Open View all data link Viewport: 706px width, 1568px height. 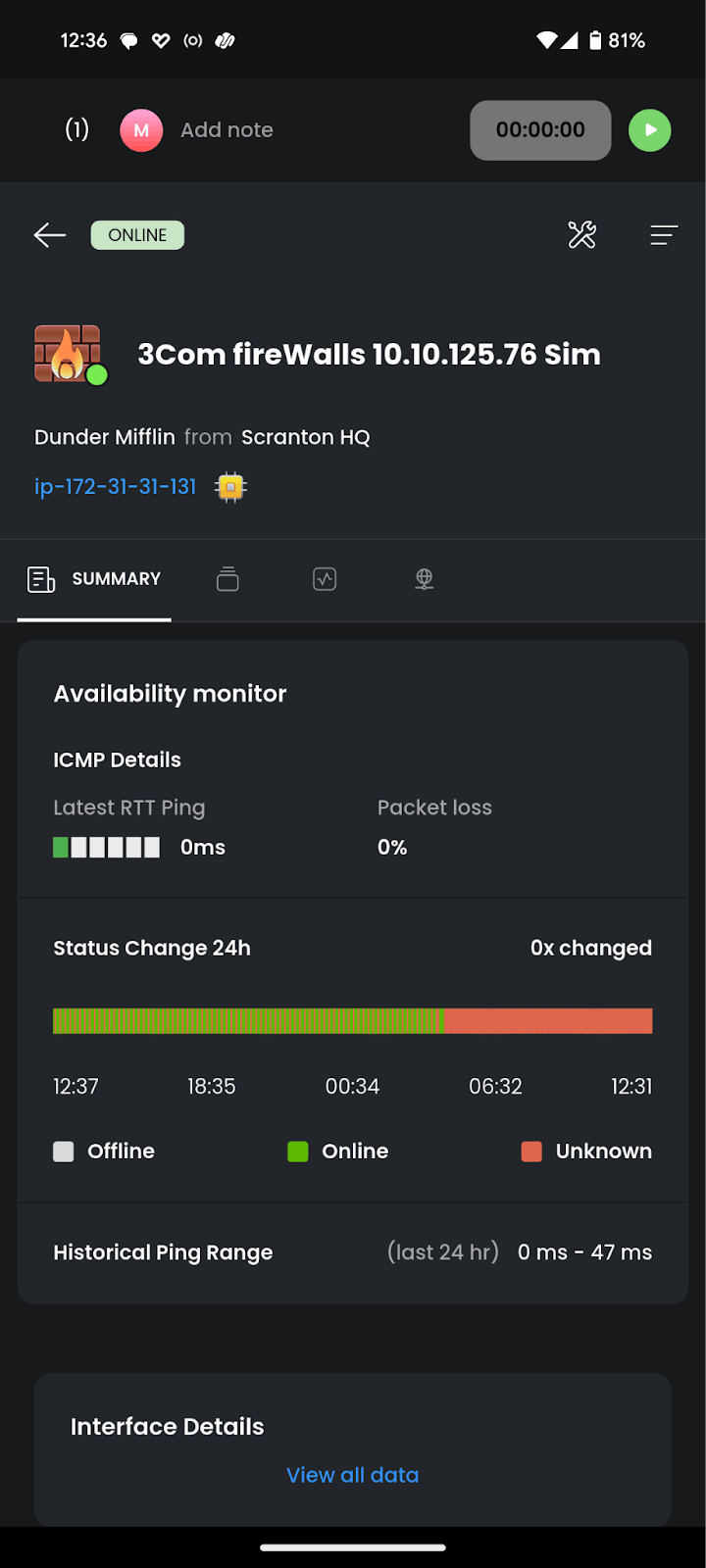coord(353,1475)
